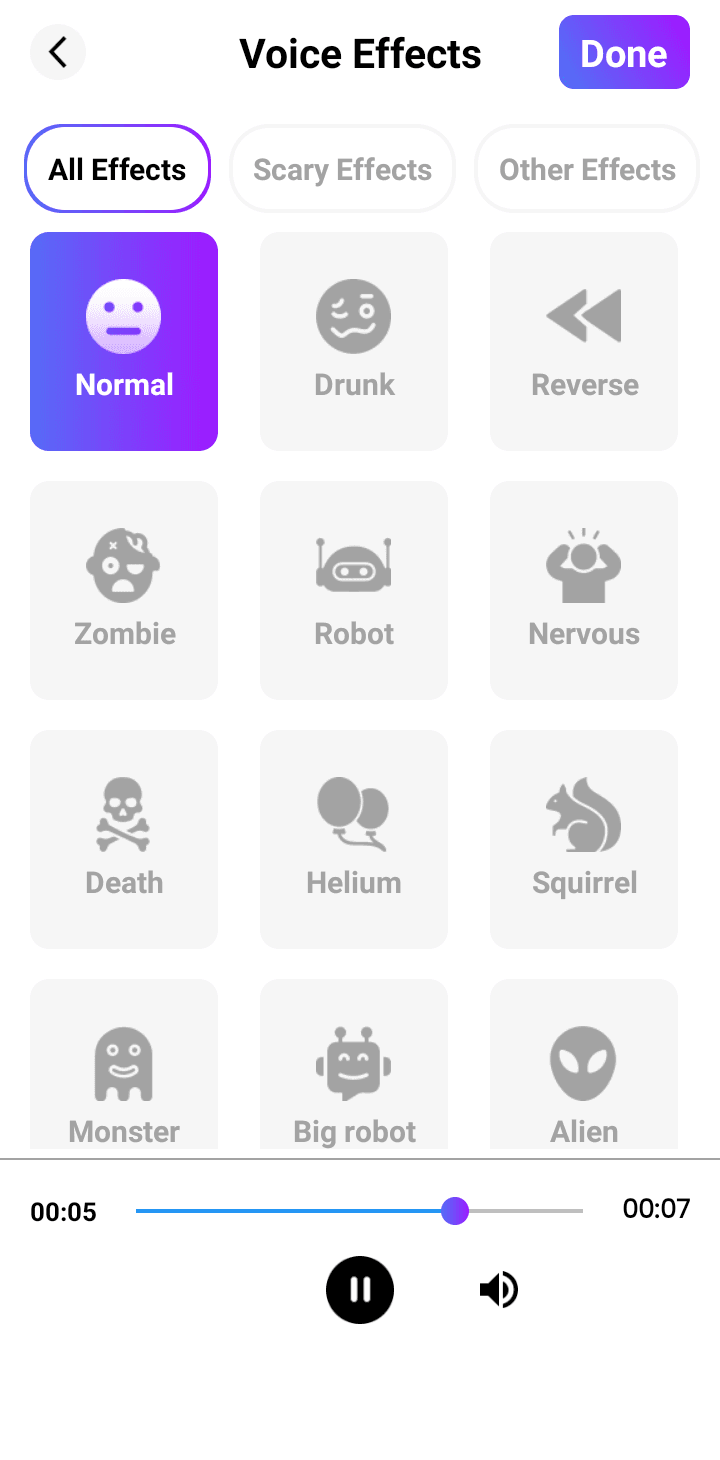
Task: Select the Reverse effect
Action: (584, 342)
